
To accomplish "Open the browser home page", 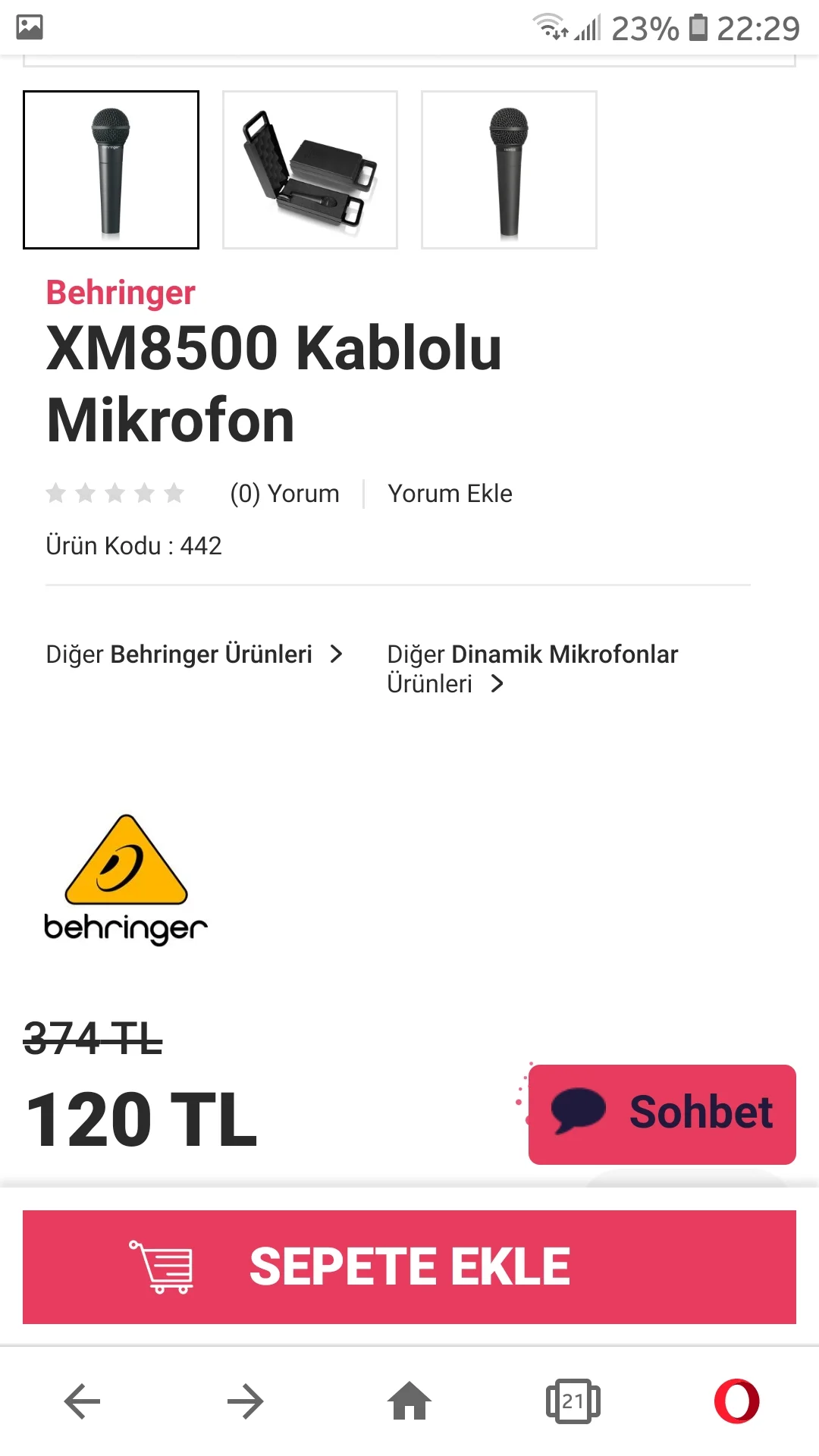I will click(409, 1401).
